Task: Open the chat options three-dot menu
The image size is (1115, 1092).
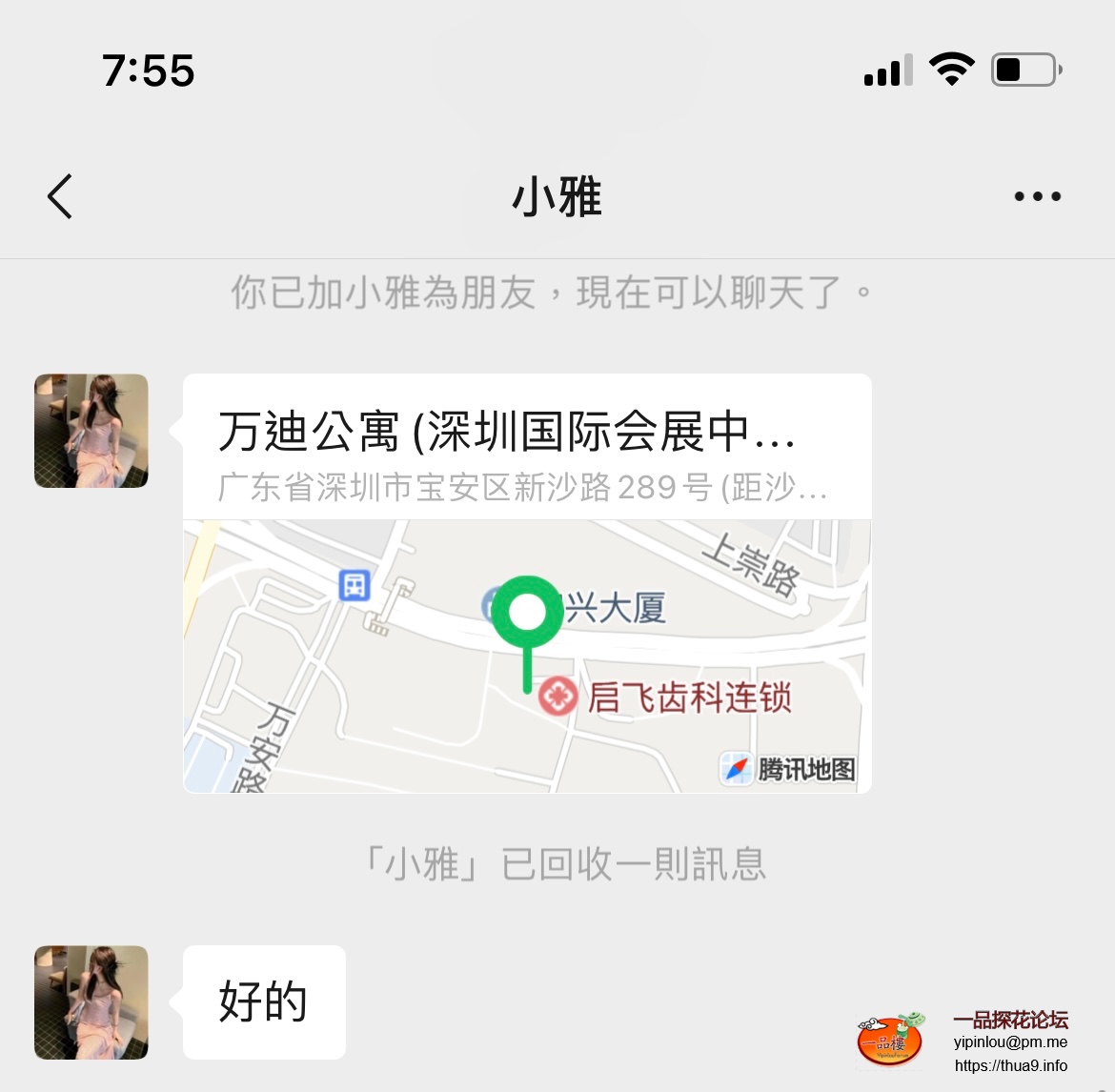Action: click(x=1037, y=196)
